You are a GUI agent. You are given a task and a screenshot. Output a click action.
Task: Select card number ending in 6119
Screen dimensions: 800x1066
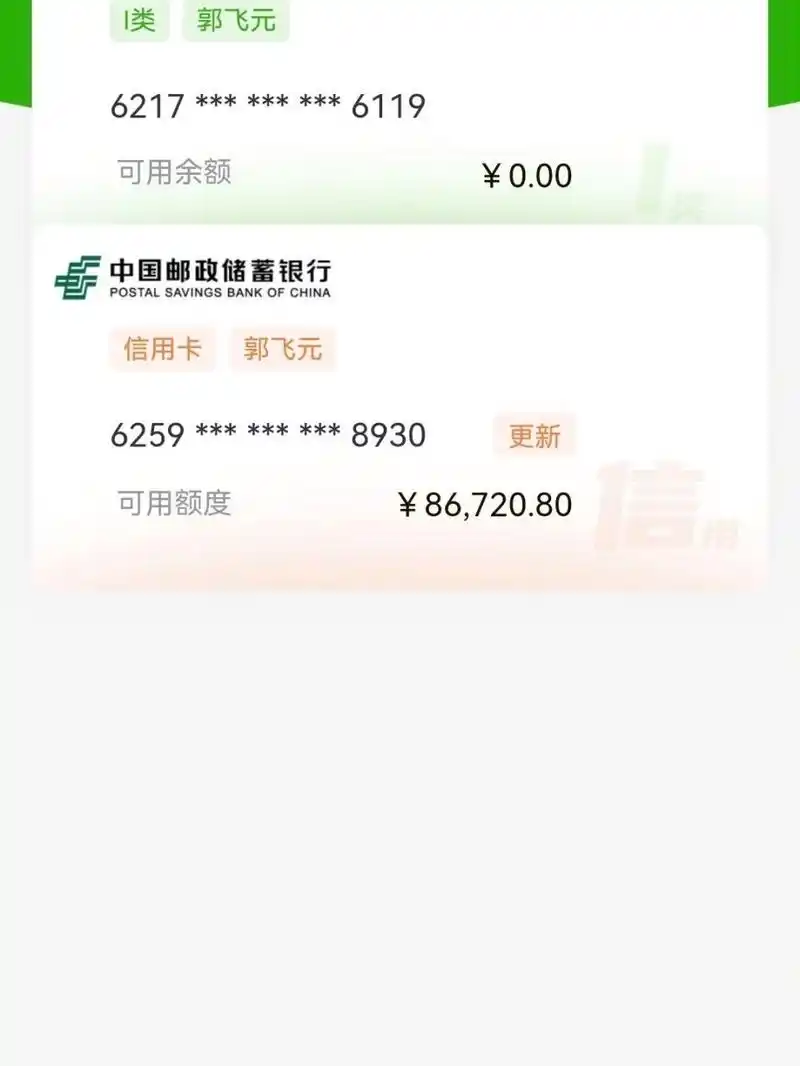(268, 105)
